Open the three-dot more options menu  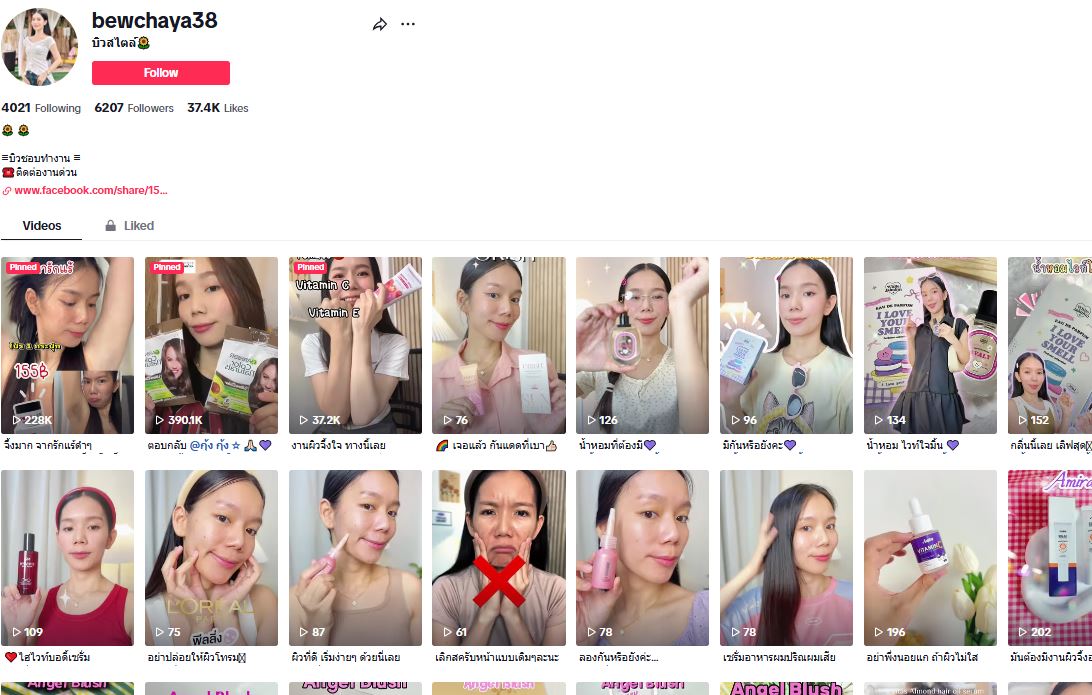point(408,24)
